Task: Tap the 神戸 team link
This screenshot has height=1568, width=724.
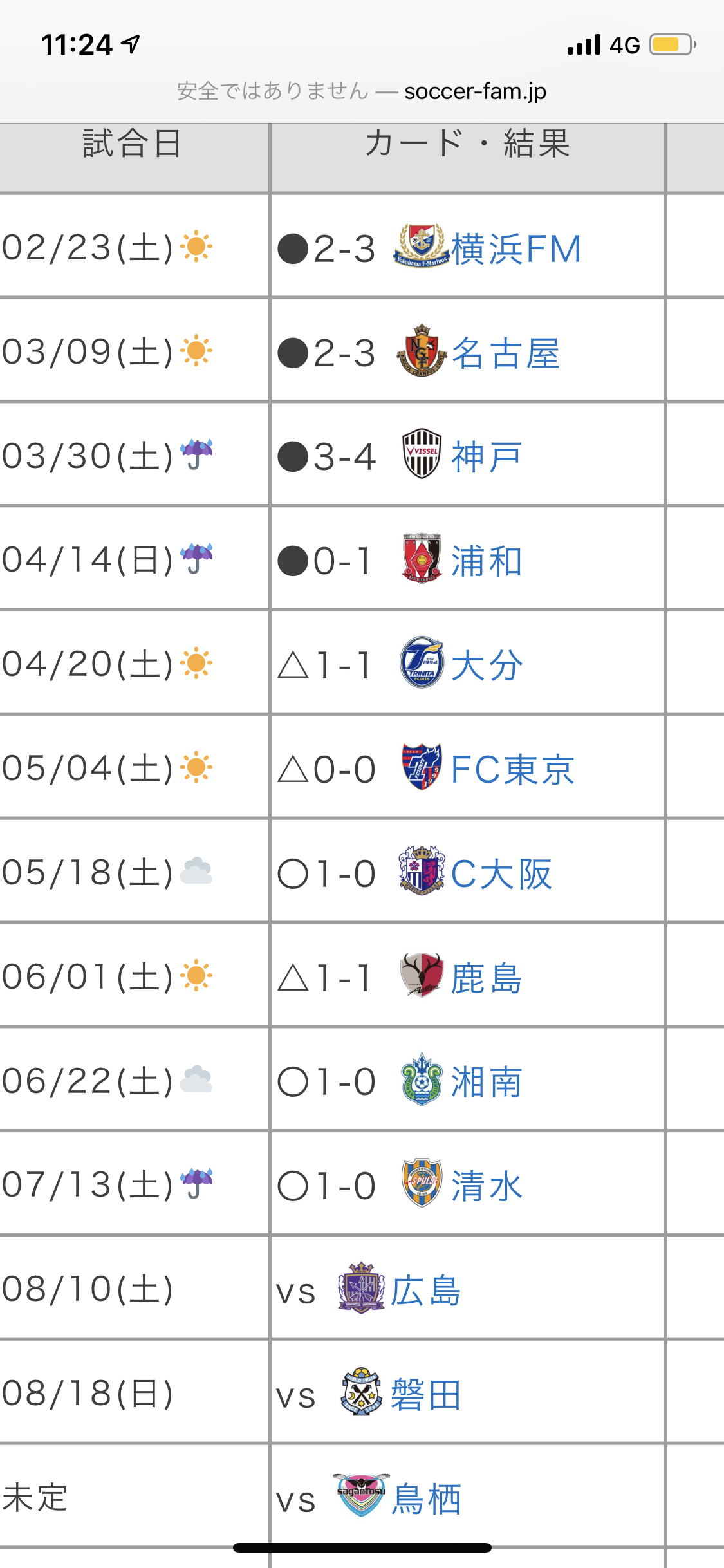Action: (x=487, y=457)
